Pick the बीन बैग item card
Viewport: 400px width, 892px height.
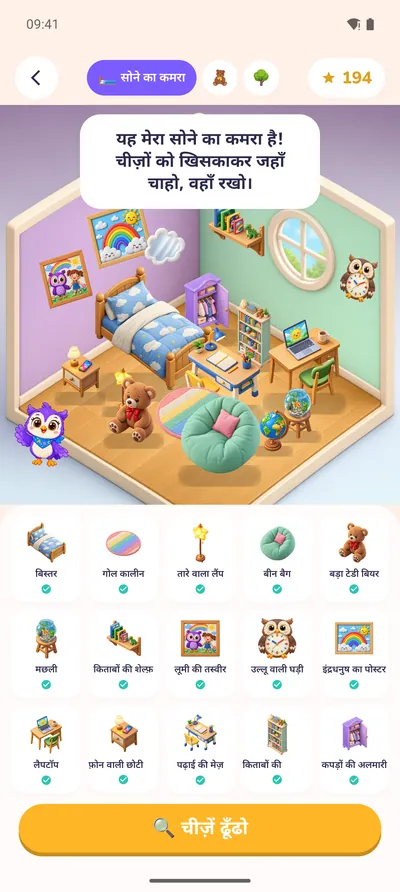[x=277, y=558]
